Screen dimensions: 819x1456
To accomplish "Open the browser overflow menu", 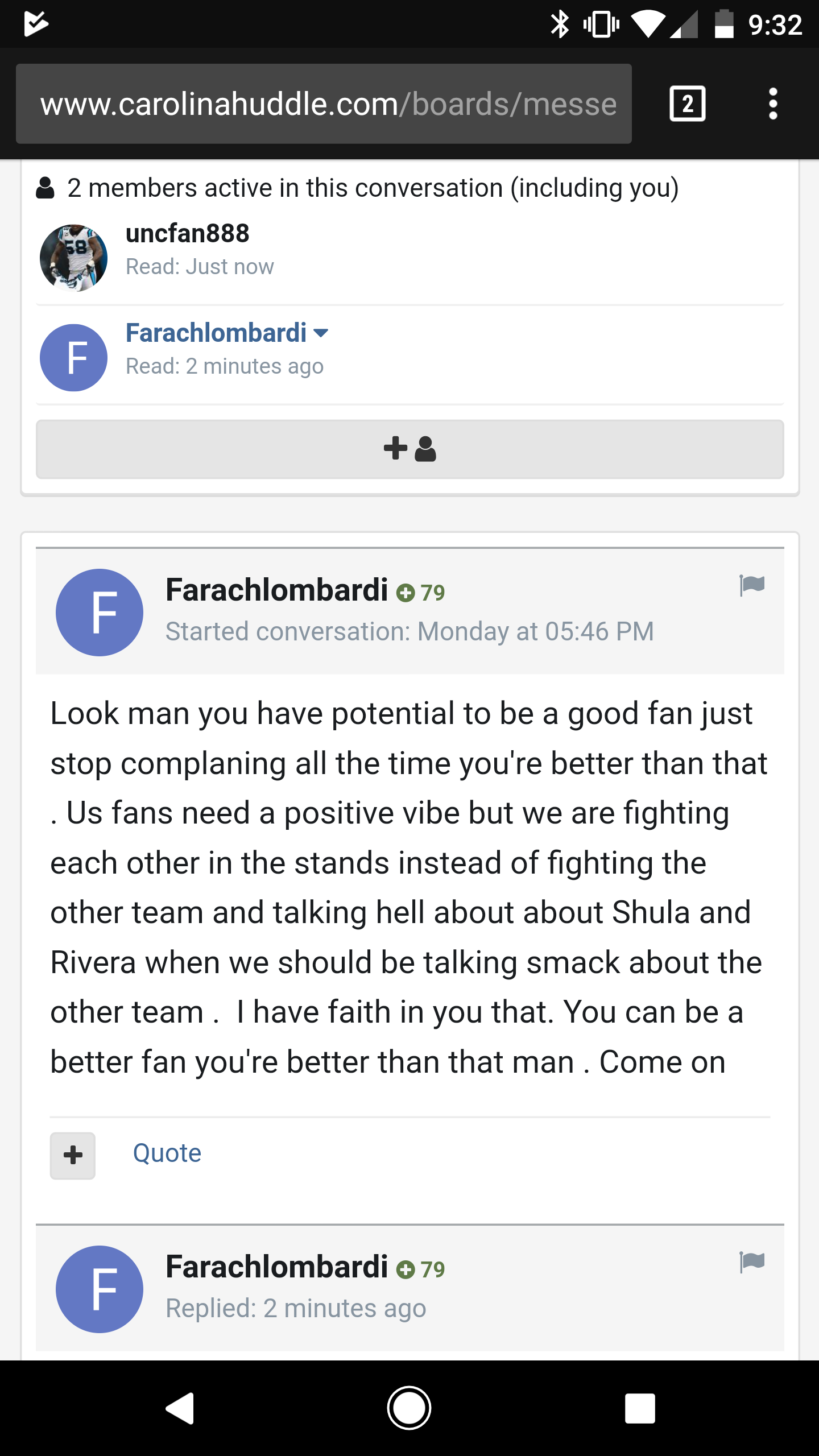I will pyautogui.click(x=773, y=104).
